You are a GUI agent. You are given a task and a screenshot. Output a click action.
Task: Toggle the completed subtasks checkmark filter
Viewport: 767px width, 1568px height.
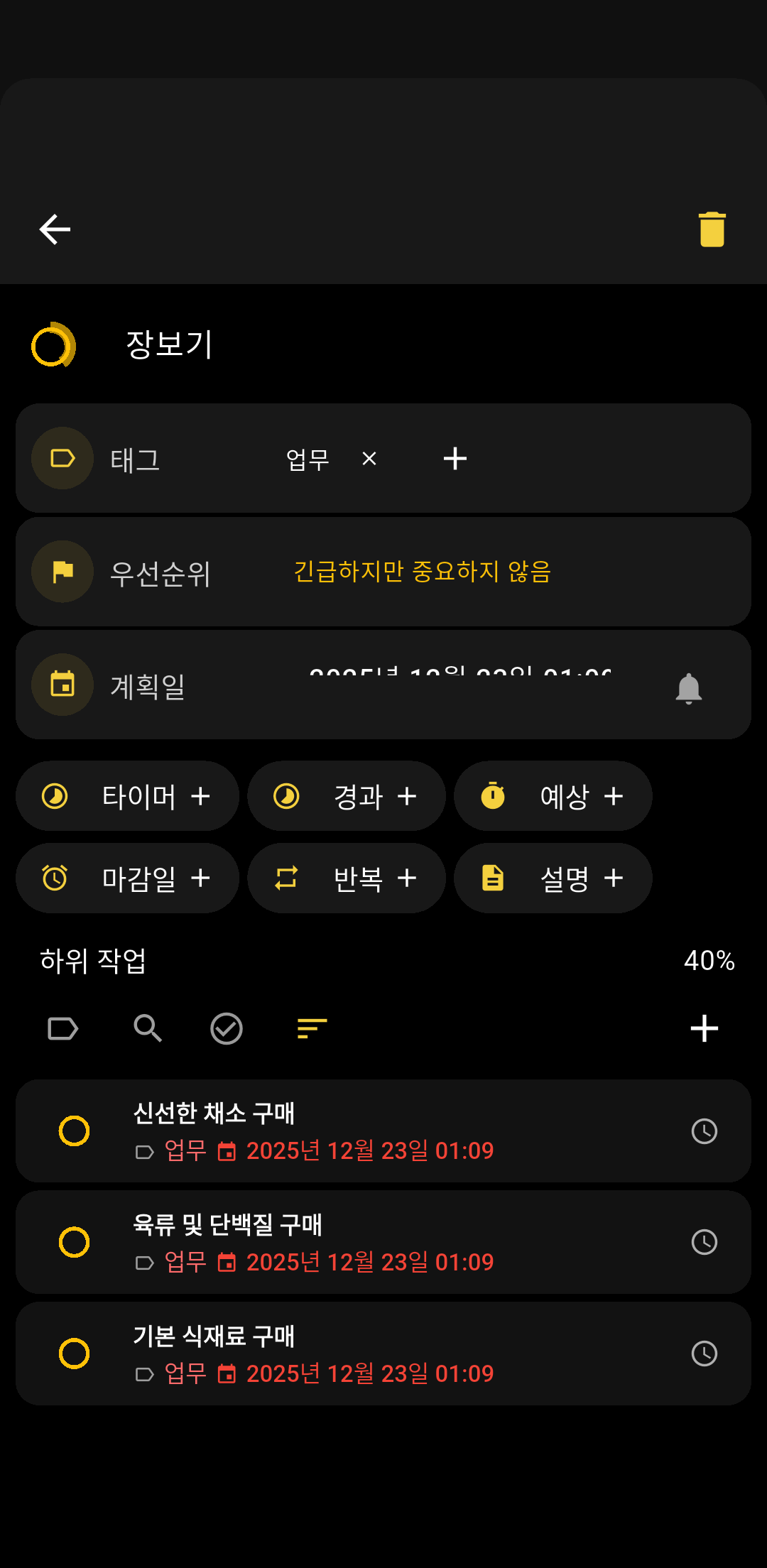pyautogui.click(x=227, y=1028)
